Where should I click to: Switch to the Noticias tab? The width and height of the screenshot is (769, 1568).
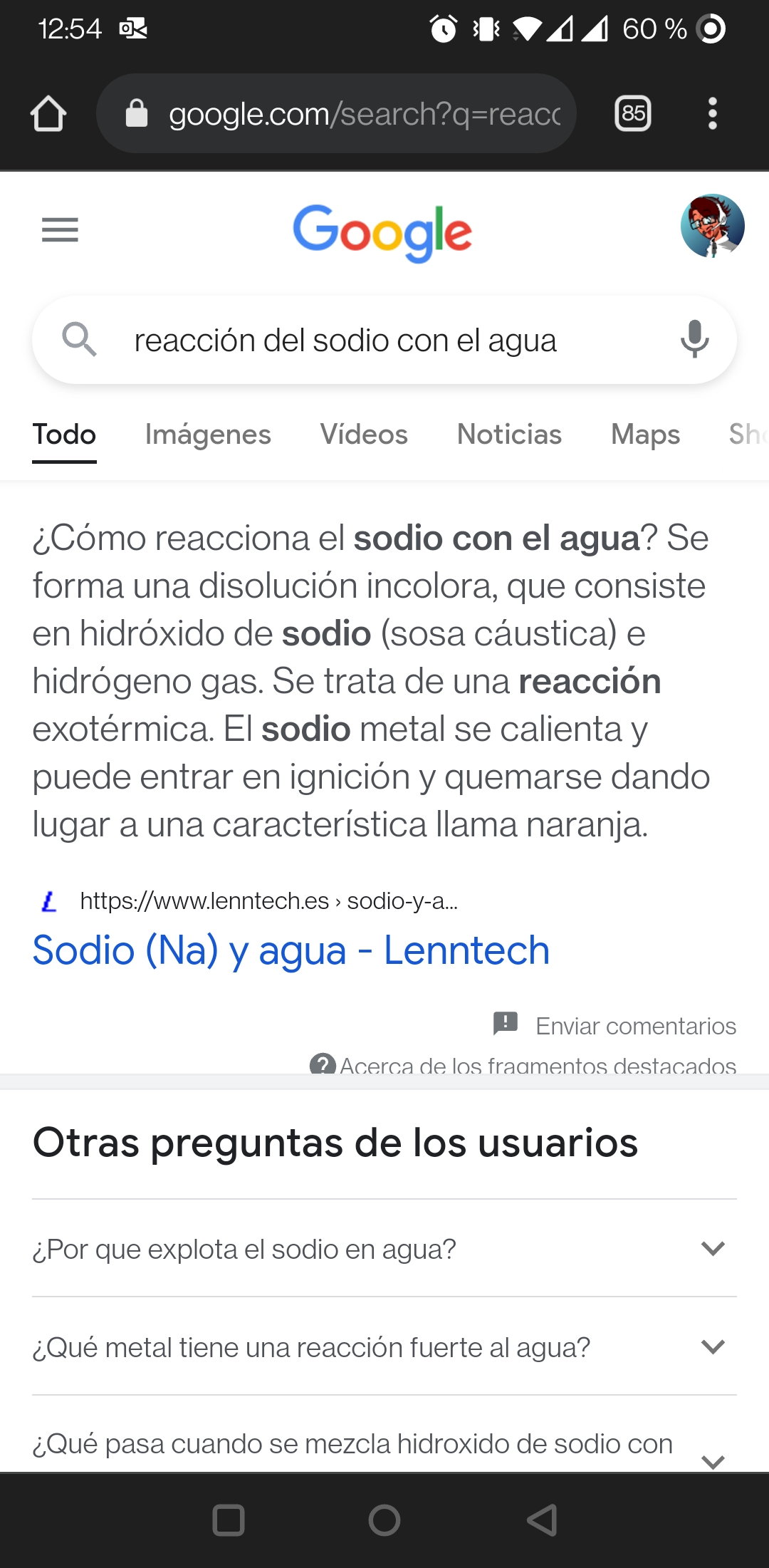pos(509,435)
